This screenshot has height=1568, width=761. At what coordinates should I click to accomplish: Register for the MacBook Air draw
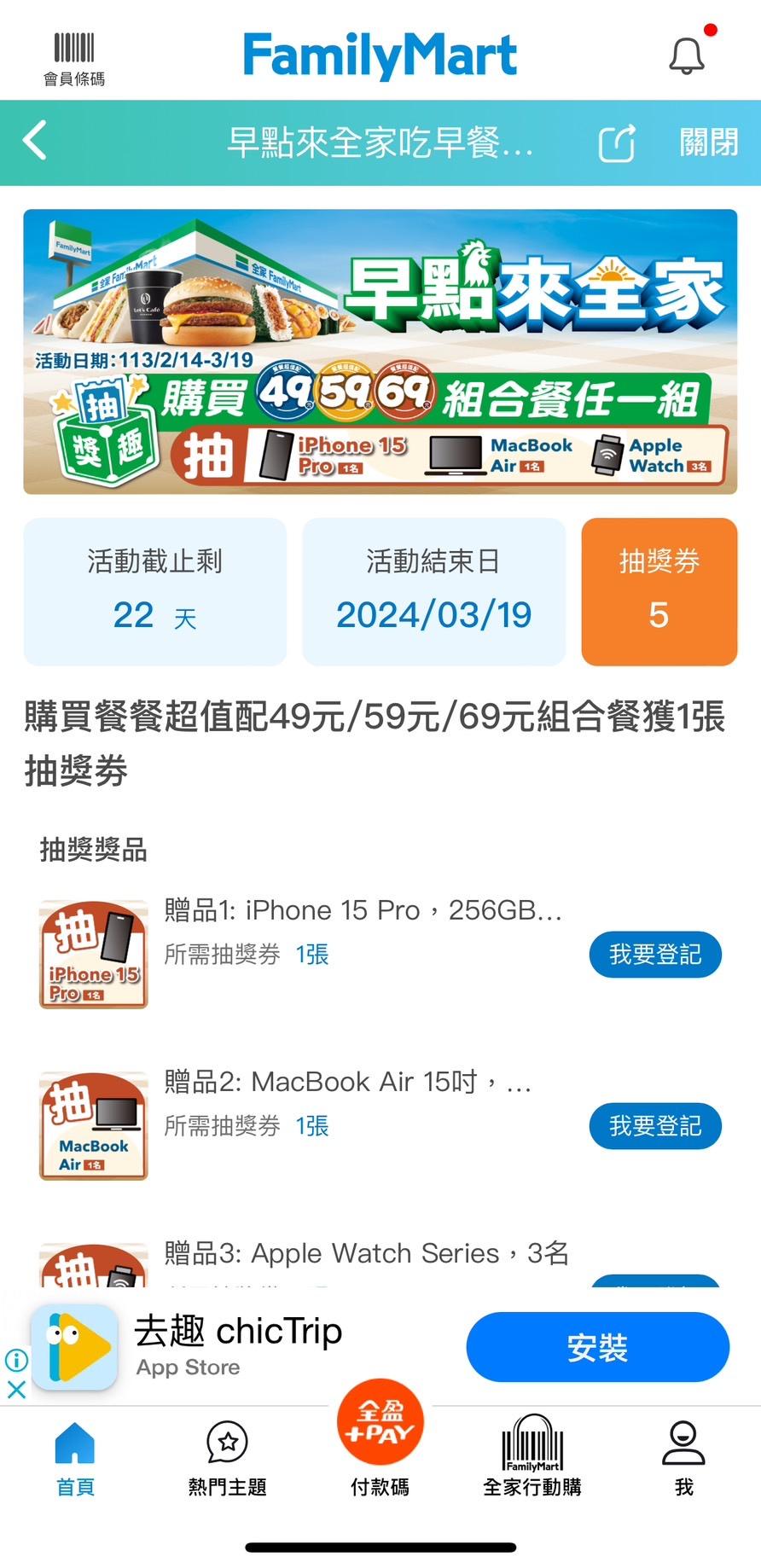coord(654,1126)
